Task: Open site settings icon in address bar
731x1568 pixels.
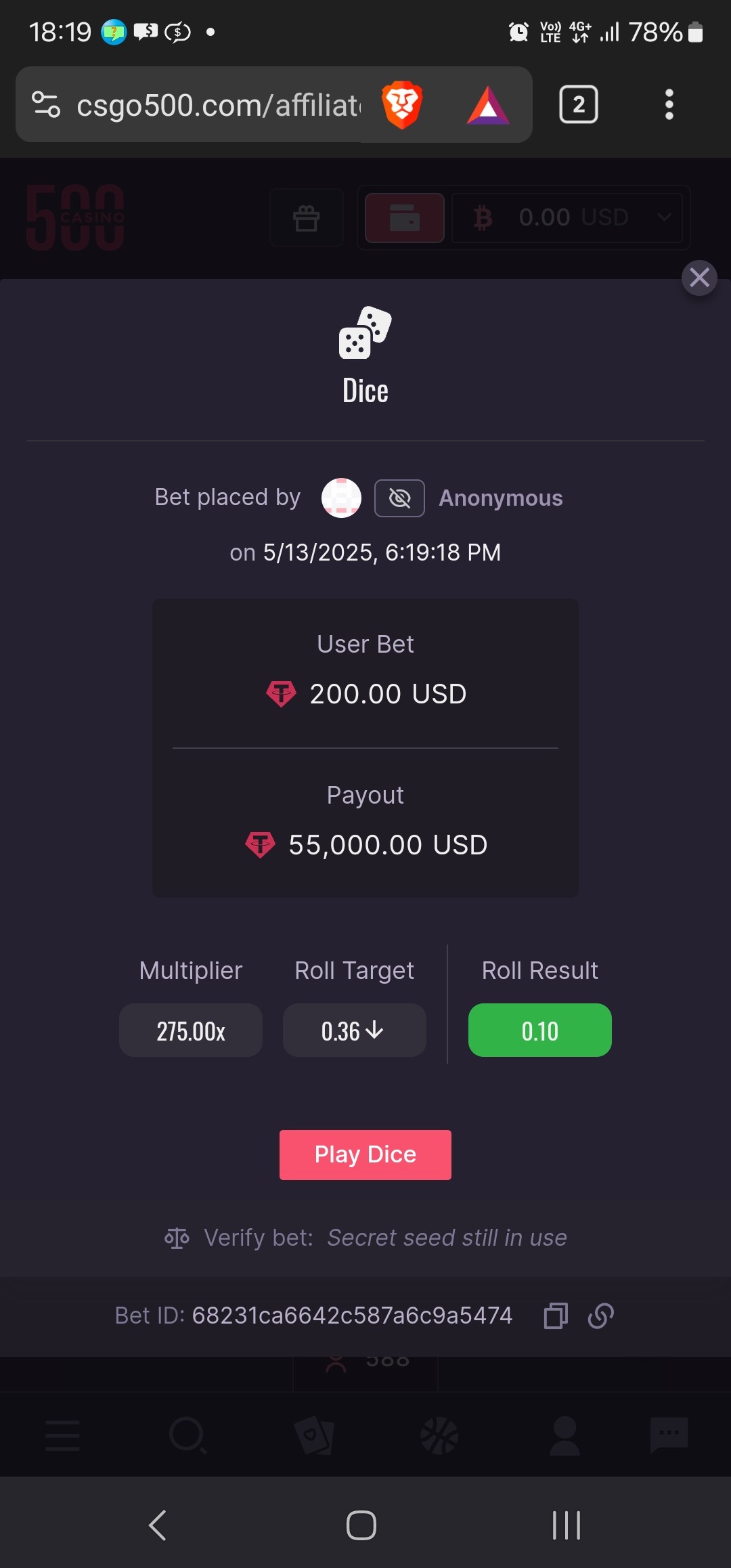Action: (x=46, y=105)
